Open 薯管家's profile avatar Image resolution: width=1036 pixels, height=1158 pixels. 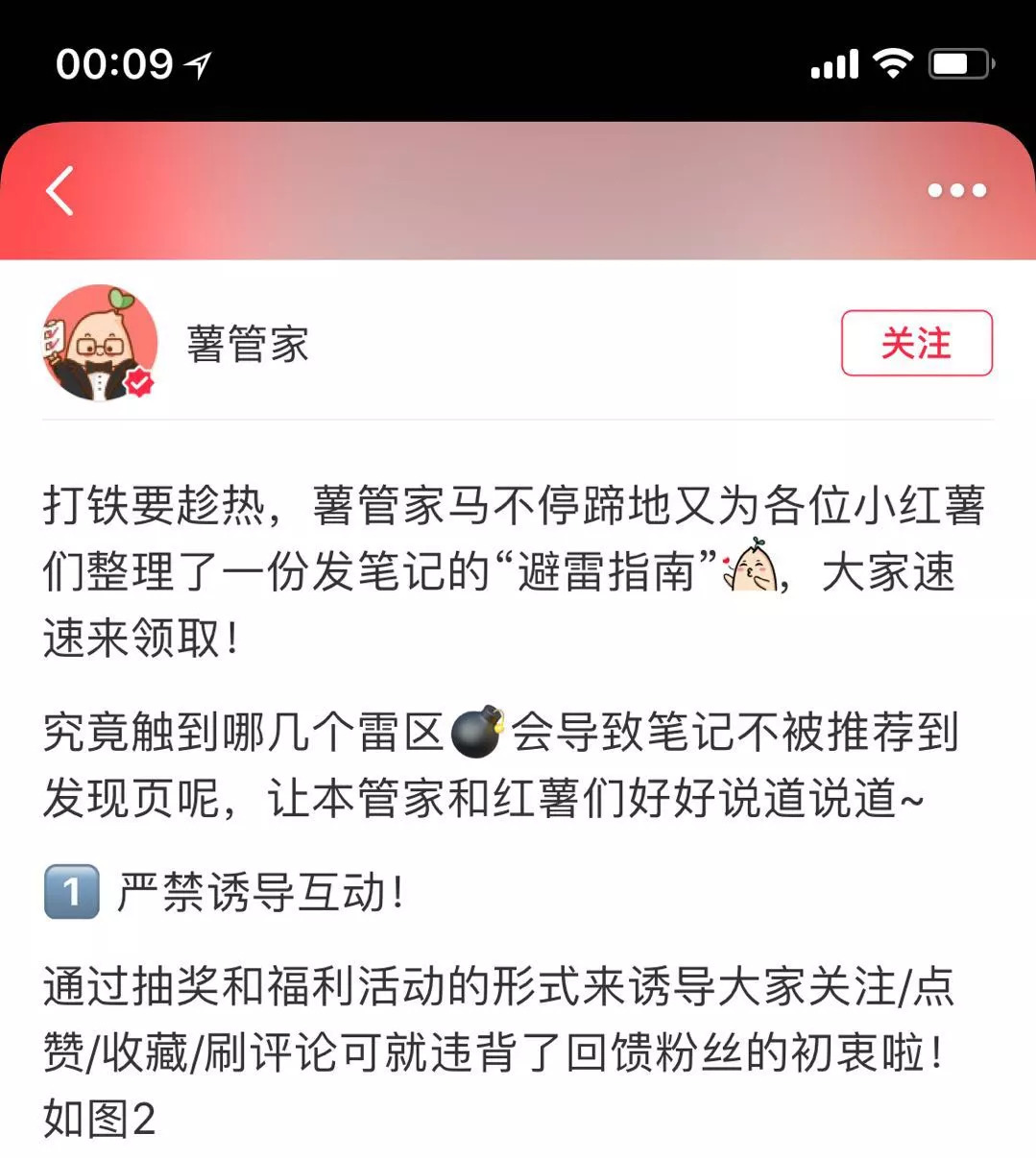coord(100,343)
